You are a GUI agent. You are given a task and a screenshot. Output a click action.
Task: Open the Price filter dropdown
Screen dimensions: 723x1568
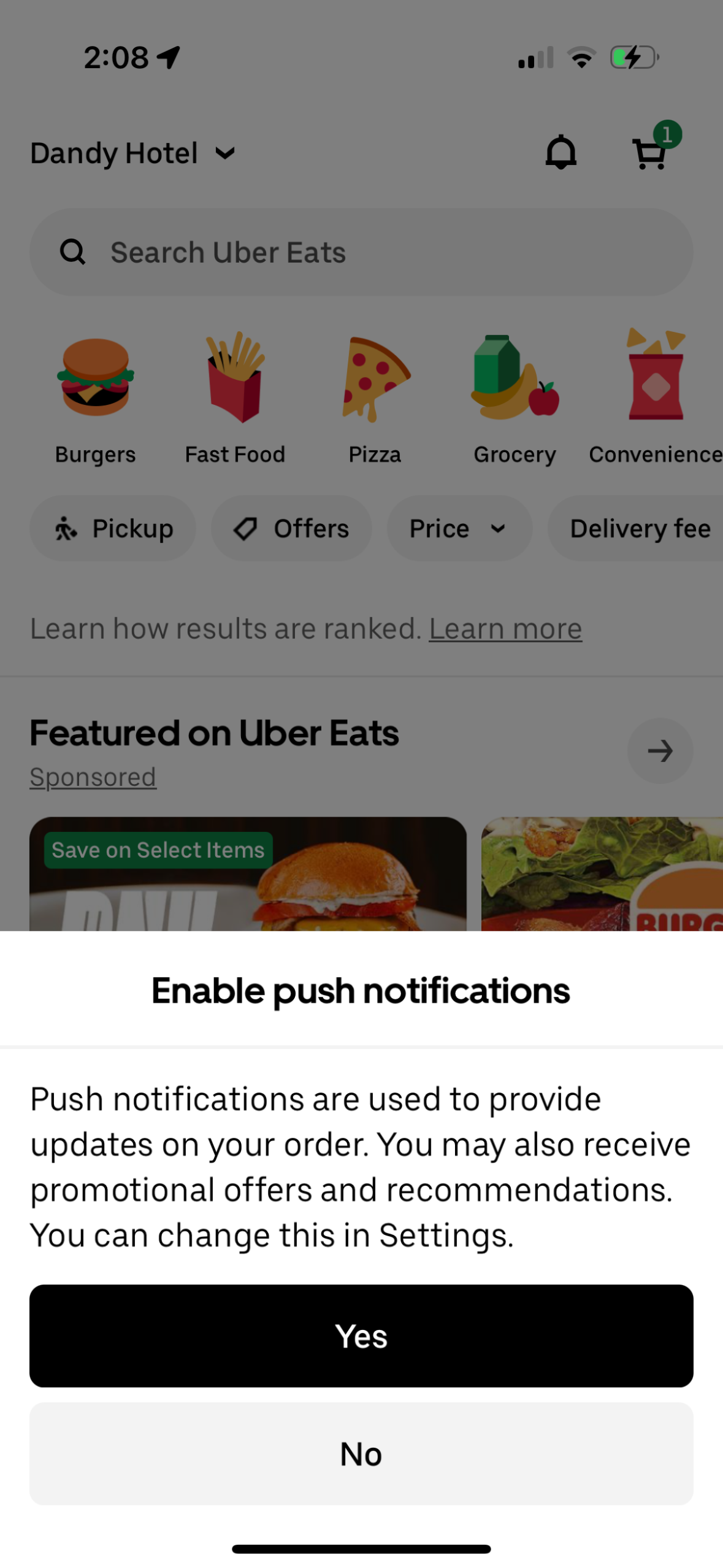point(459,528)
